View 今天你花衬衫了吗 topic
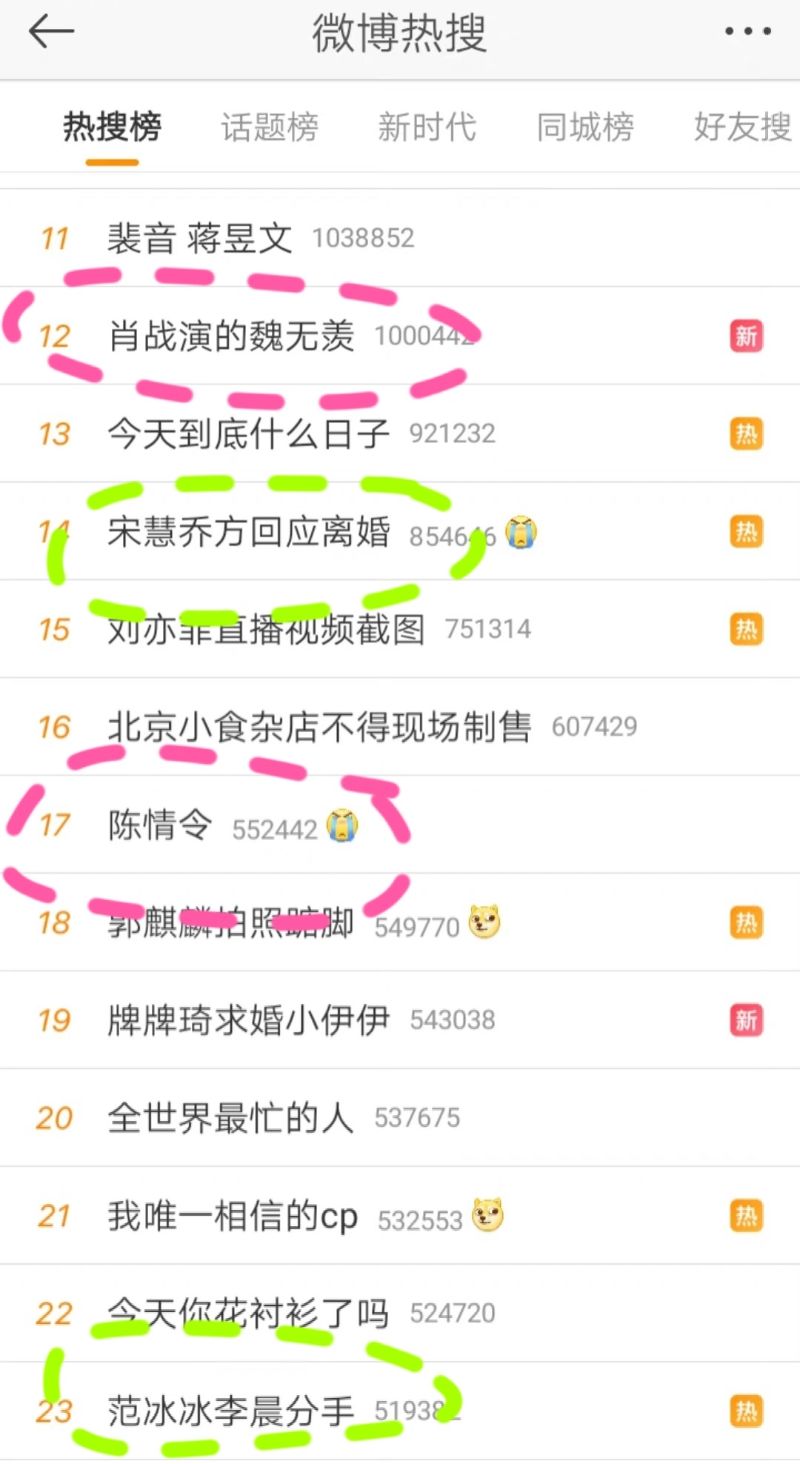 [x=248, y=1313]
